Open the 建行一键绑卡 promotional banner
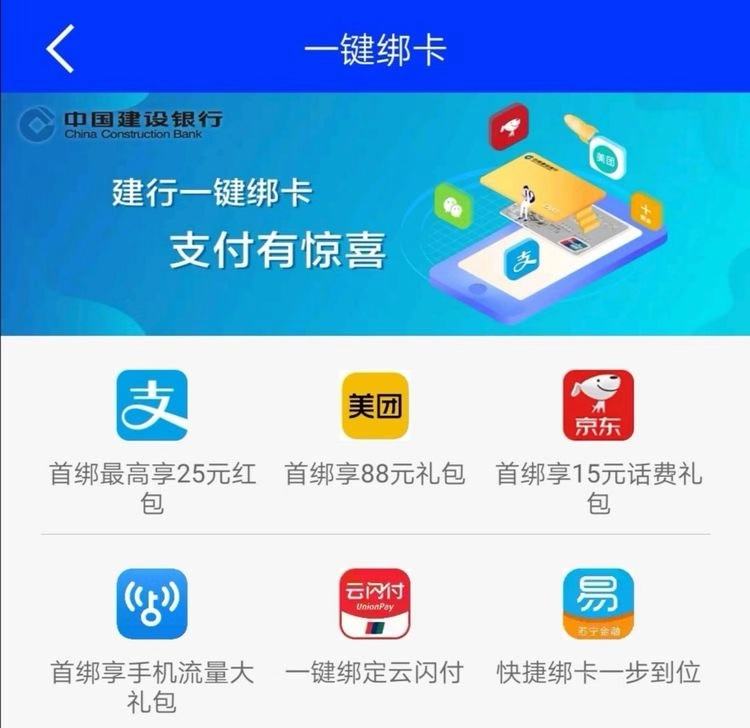The height and width of the screenshot is (728, 750). point(375,214)
